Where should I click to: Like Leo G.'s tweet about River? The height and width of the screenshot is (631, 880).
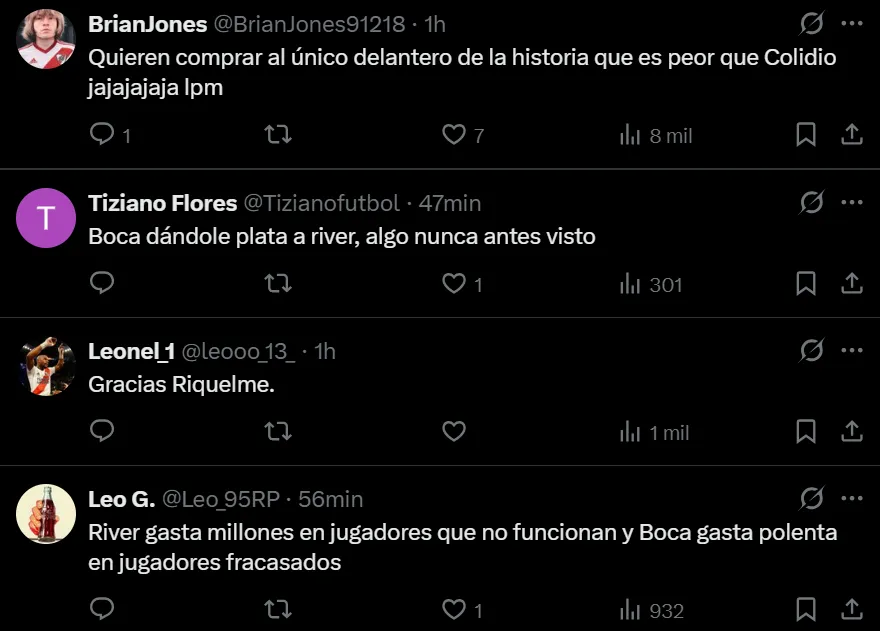(454, 609)
